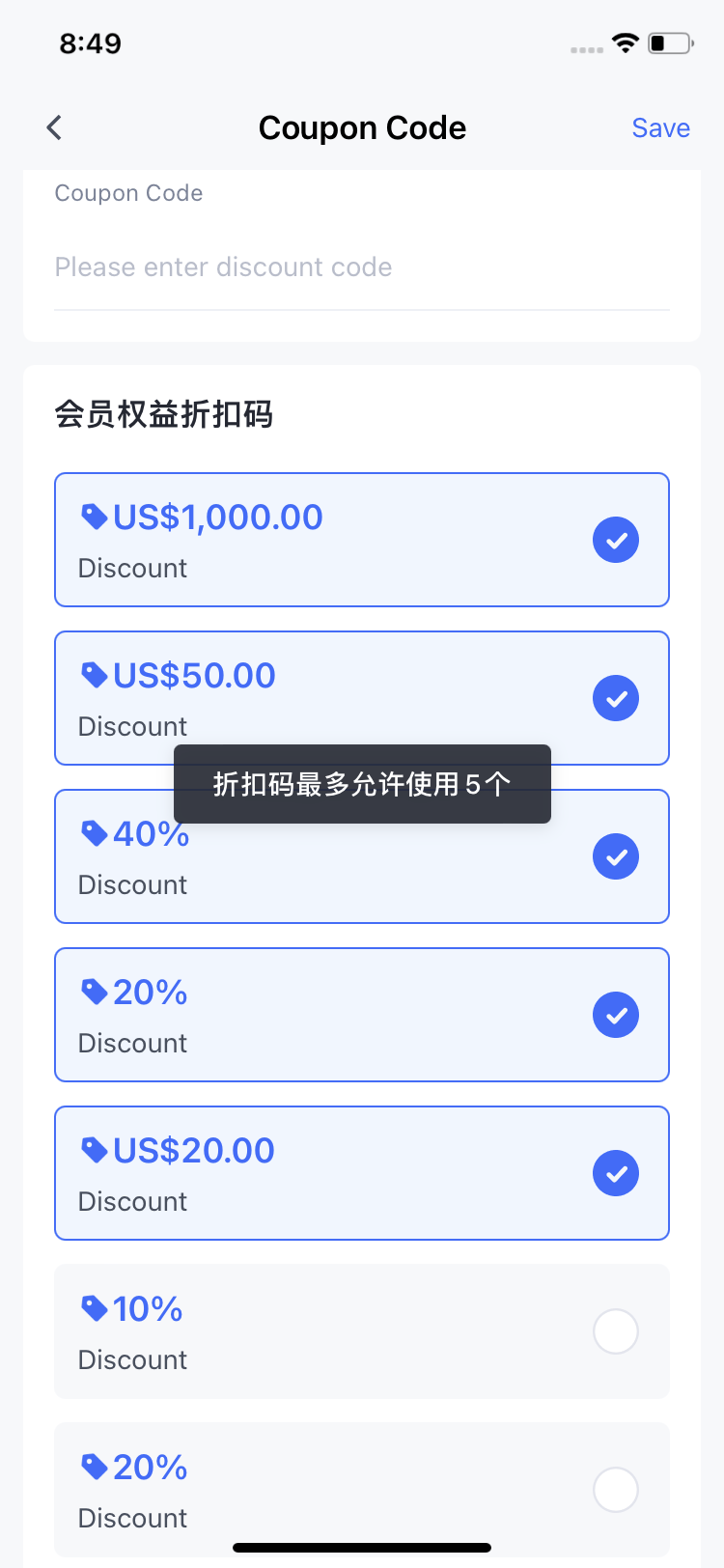Tap the battery indicator in the status bar

pos(668,42)
